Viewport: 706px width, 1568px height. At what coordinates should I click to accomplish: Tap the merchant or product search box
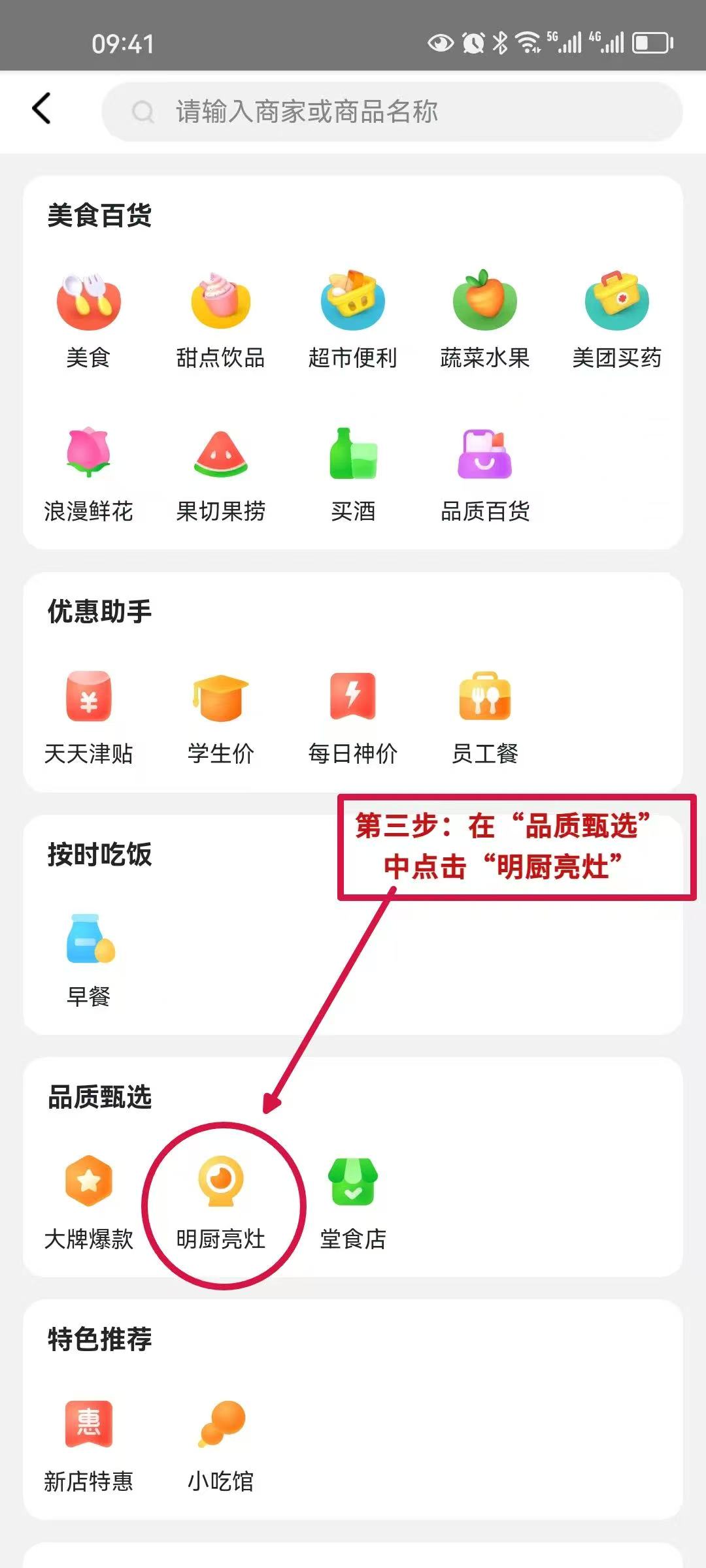tap(392, 112)
